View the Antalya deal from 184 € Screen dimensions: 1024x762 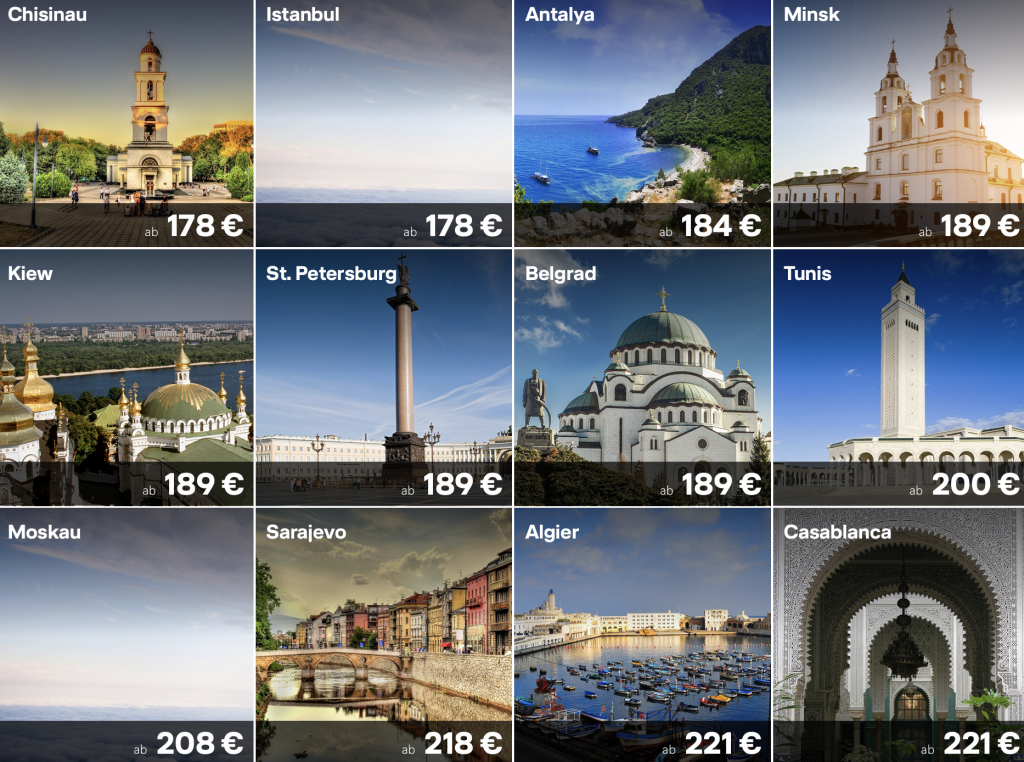(x=642, y=123)
